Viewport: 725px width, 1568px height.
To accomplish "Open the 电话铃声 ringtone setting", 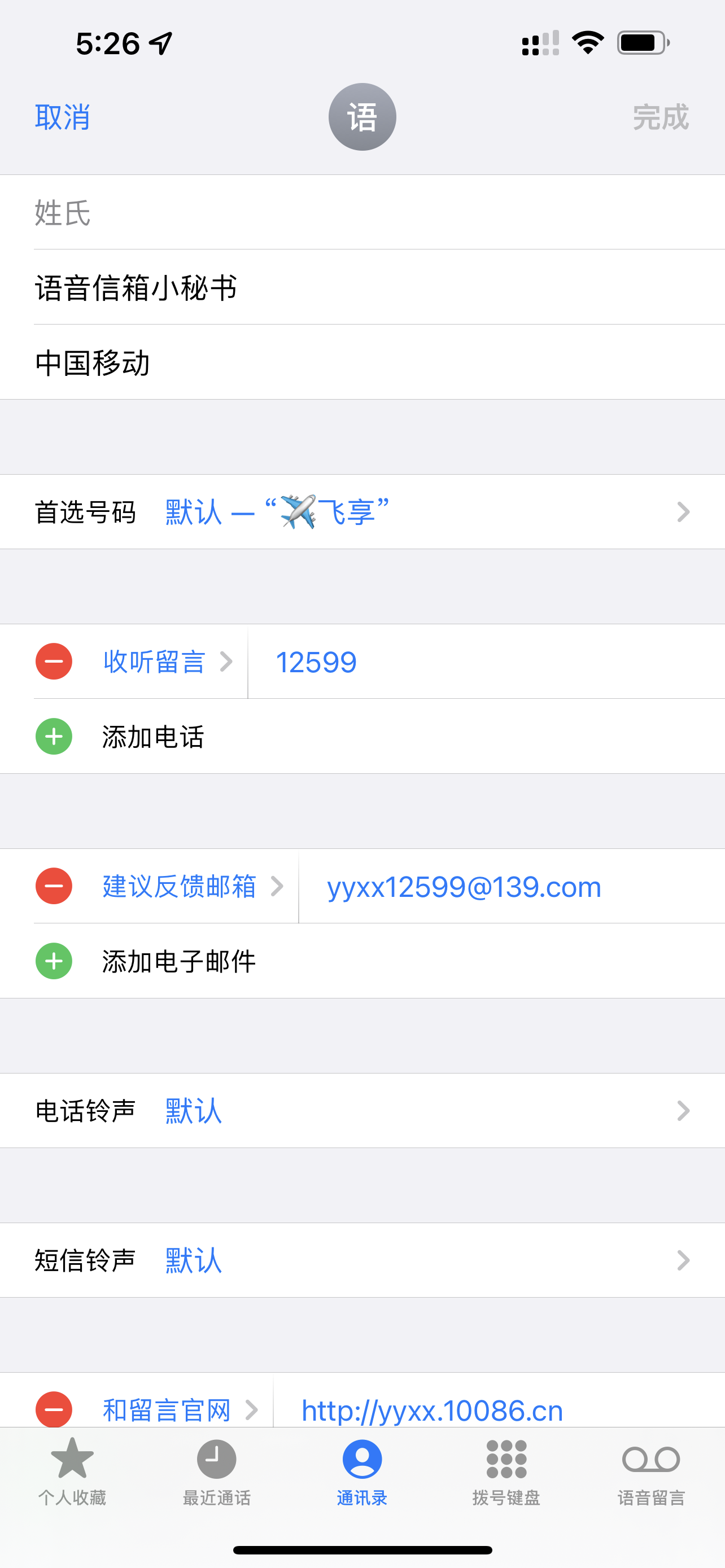I will 362,1111.
